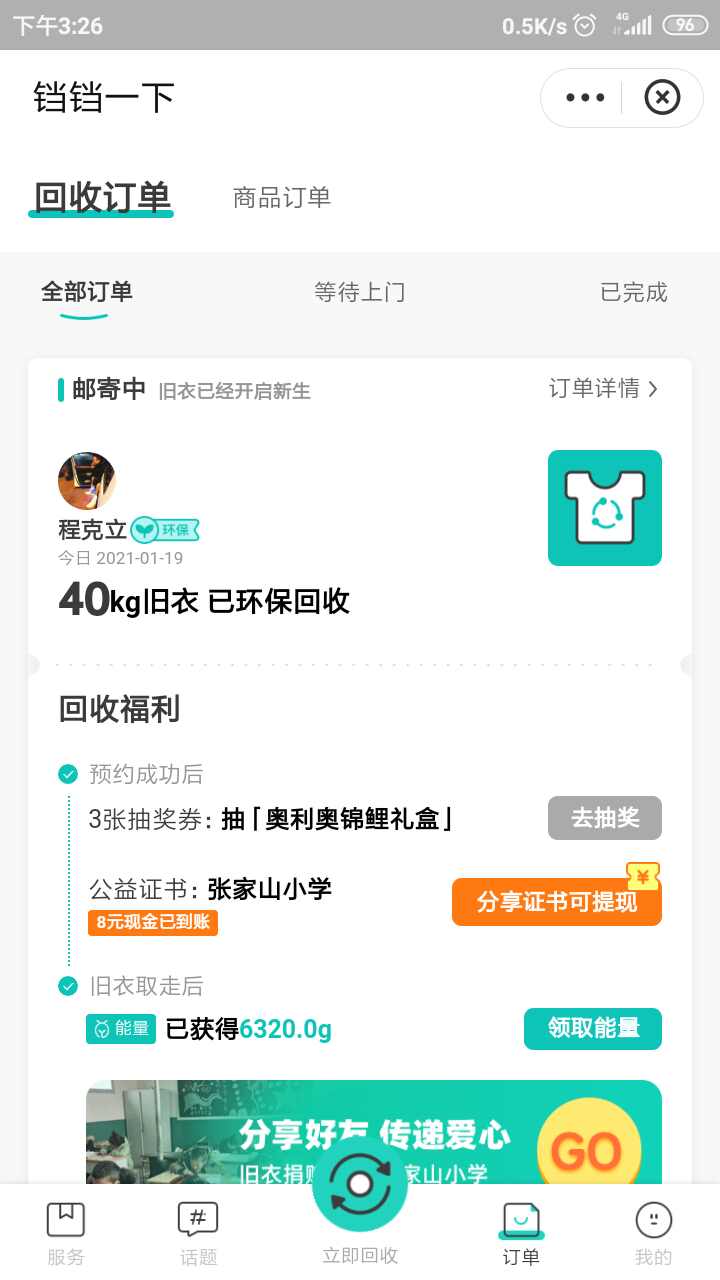Screen dimensions: 720x1280
Task: Switch to the 商品订单 tab
Action: click(x=281, y=197)
